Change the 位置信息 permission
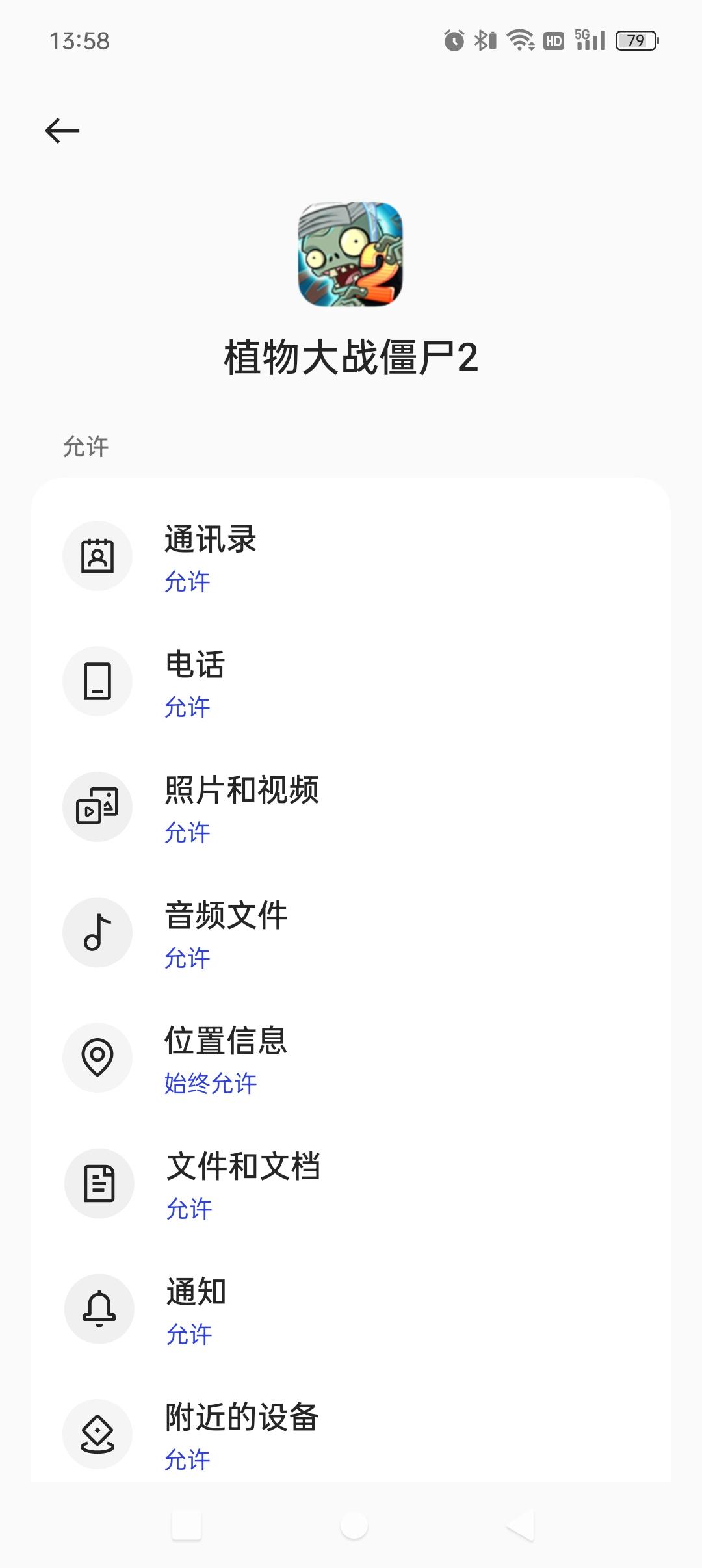The height and width of the screenshot is (1568, 702). pos(351,1058)
